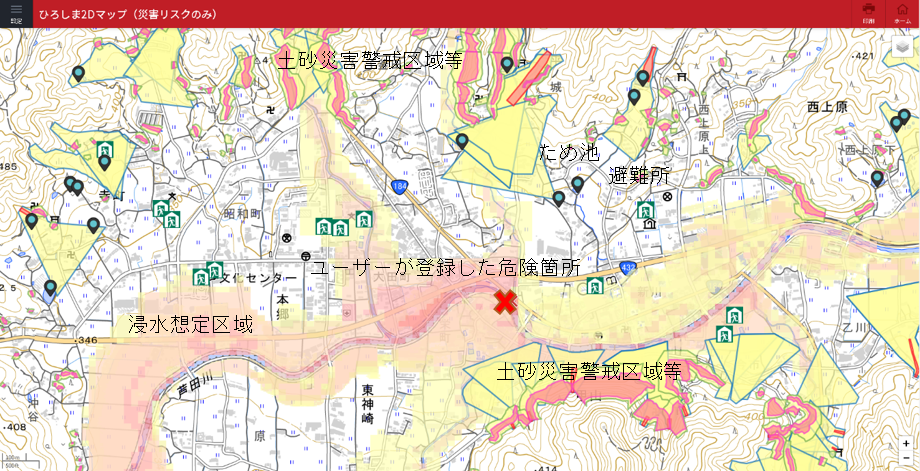Open the map layers panel
920x471 pixels.
[903, 49]
